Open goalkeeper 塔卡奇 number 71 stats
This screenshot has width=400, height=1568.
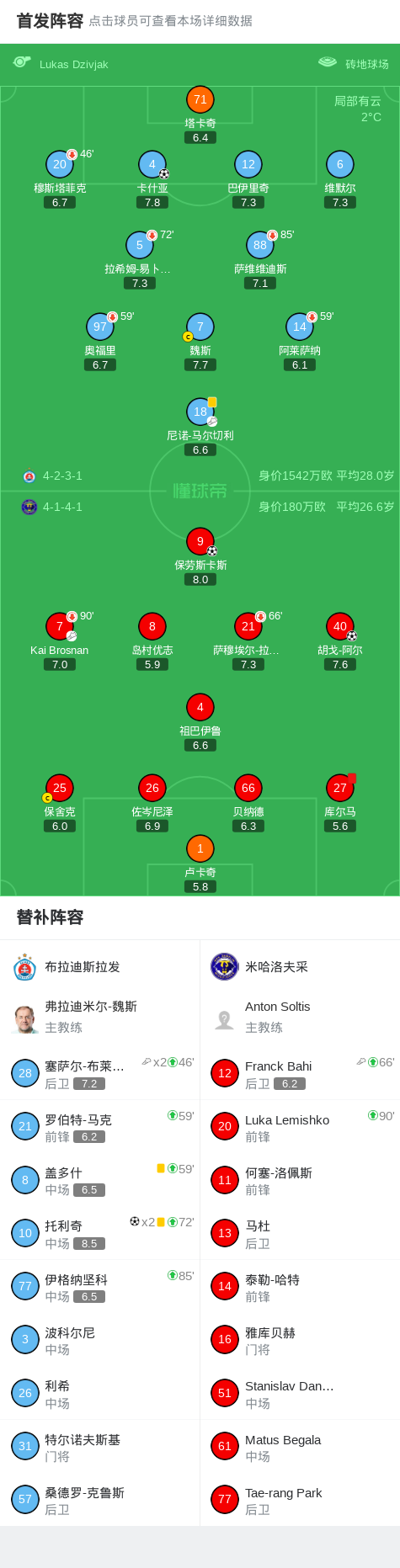point(200,114)
